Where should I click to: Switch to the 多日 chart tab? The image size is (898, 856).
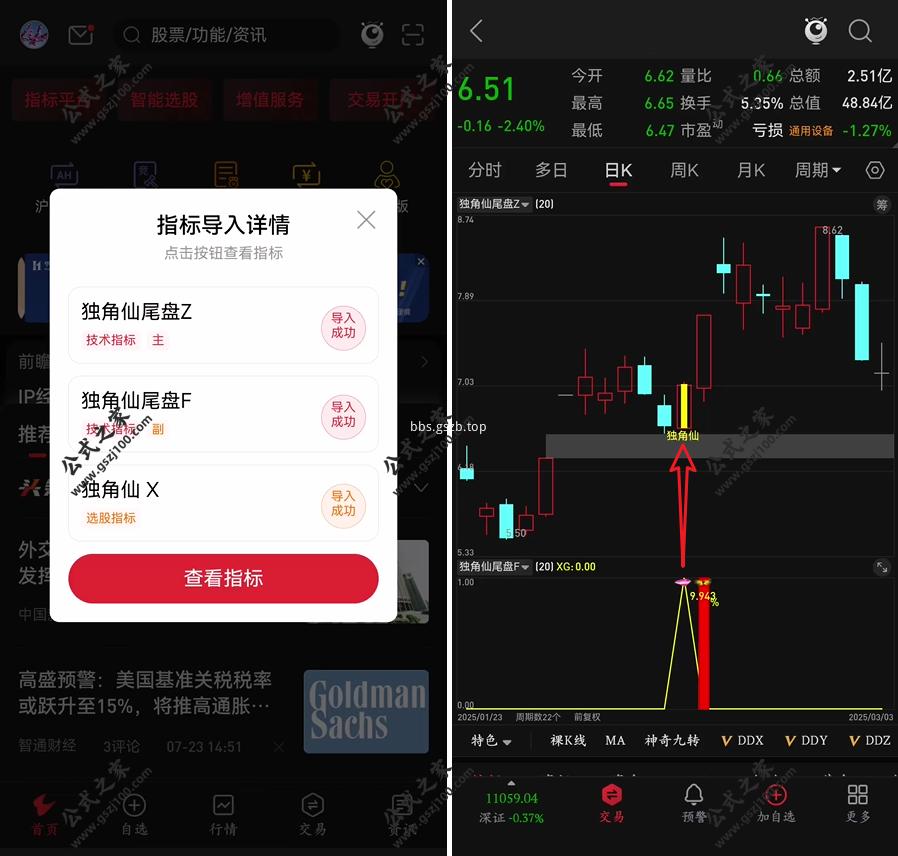pyautogui.click(x=551, y=170)
